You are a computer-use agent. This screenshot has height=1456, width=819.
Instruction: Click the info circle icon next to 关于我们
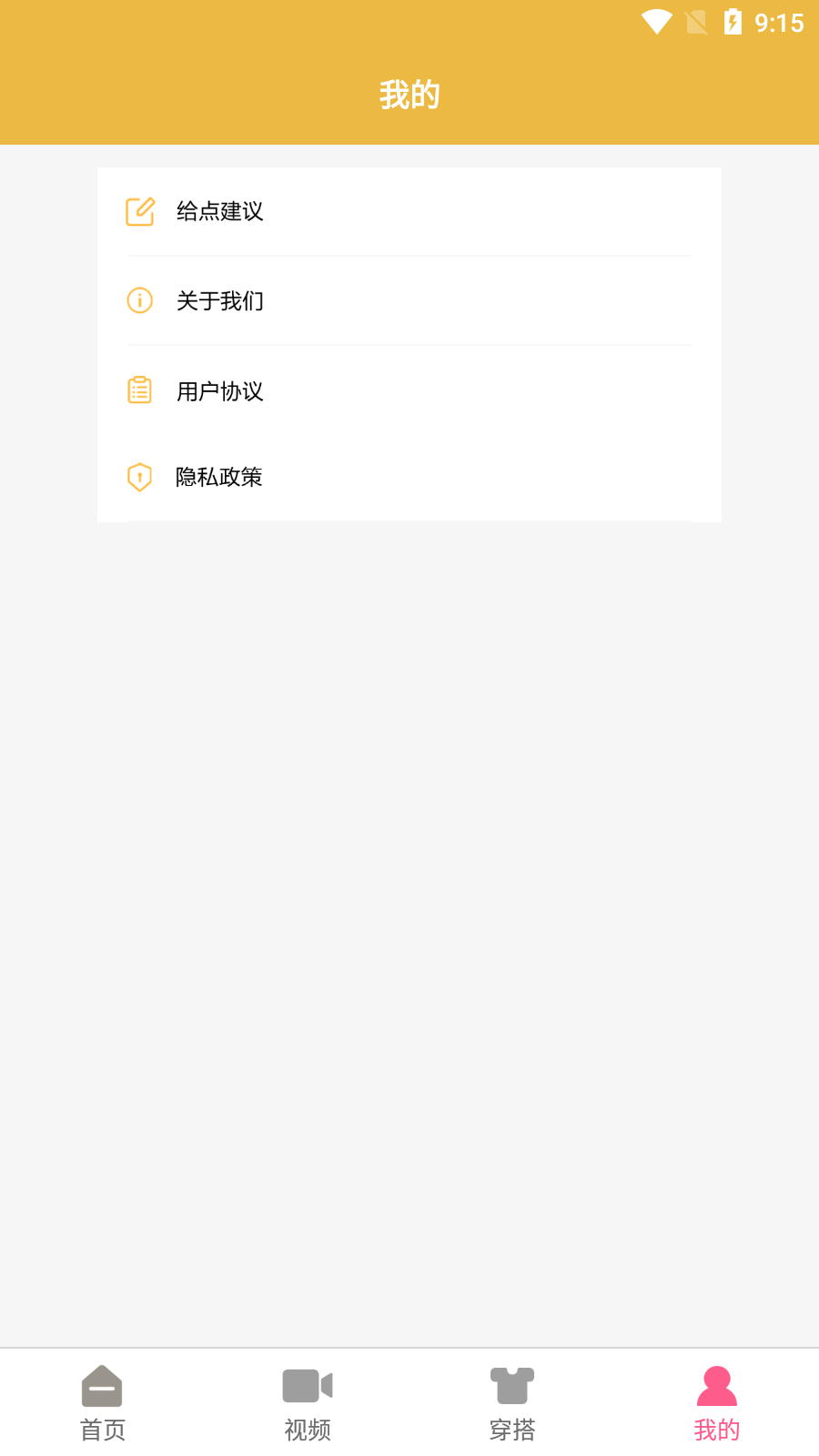pyautogui.click(x=139, y=300)
